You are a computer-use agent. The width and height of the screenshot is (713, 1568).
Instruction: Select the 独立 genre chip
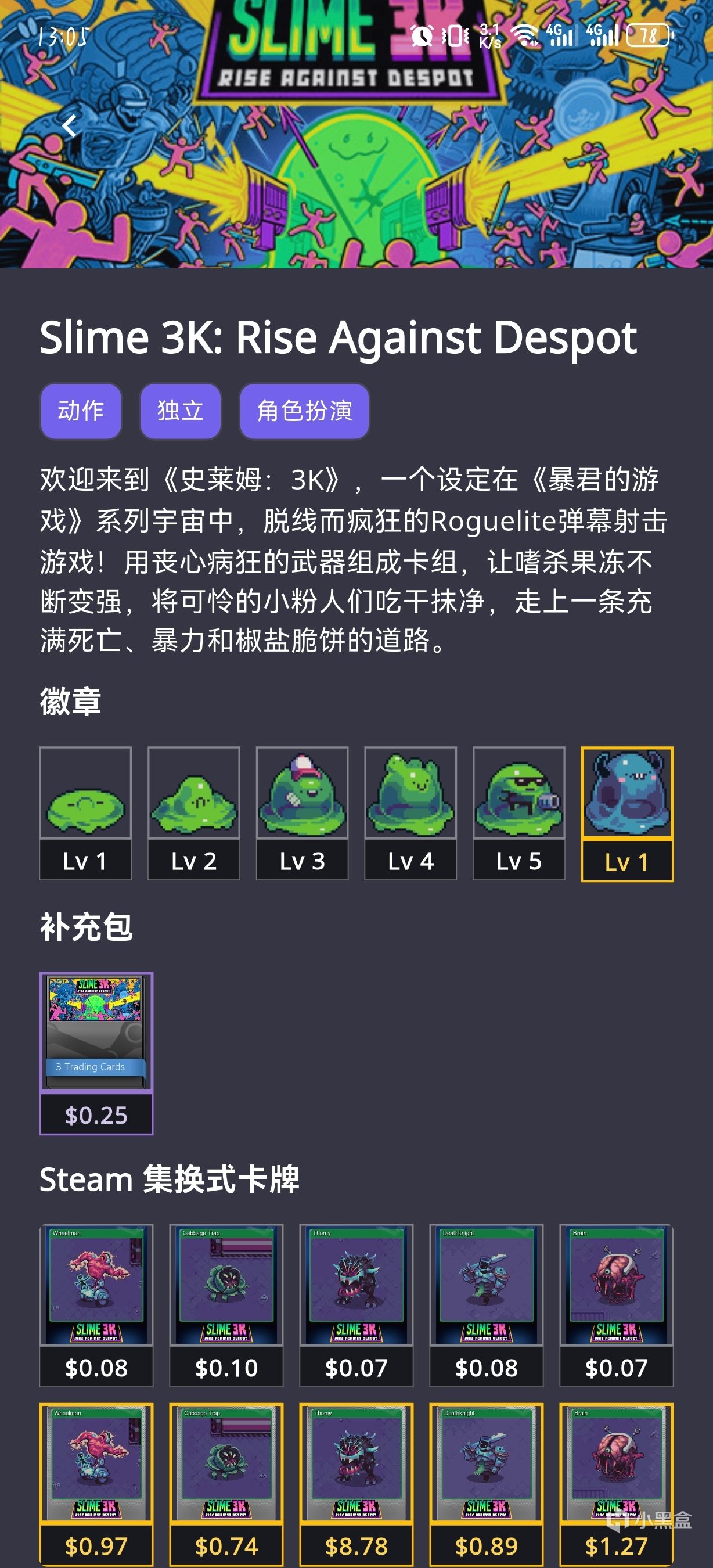coord(180,411)
